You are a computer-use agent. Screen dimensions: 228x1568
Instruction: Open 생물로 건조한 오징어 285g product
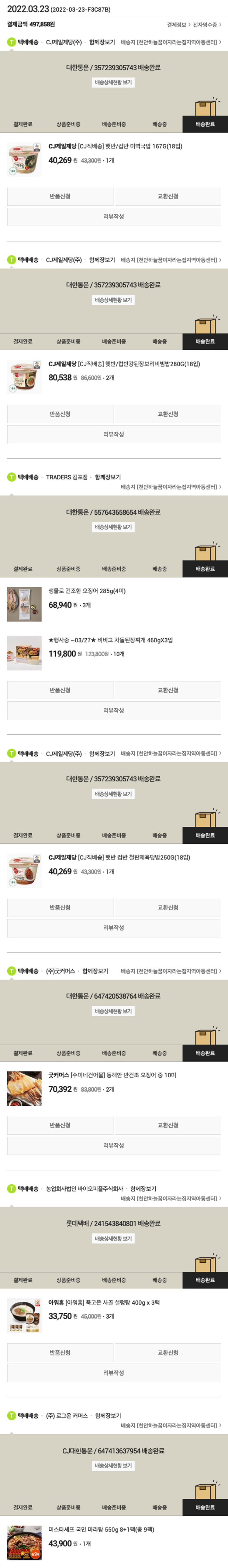click(87, 591)
